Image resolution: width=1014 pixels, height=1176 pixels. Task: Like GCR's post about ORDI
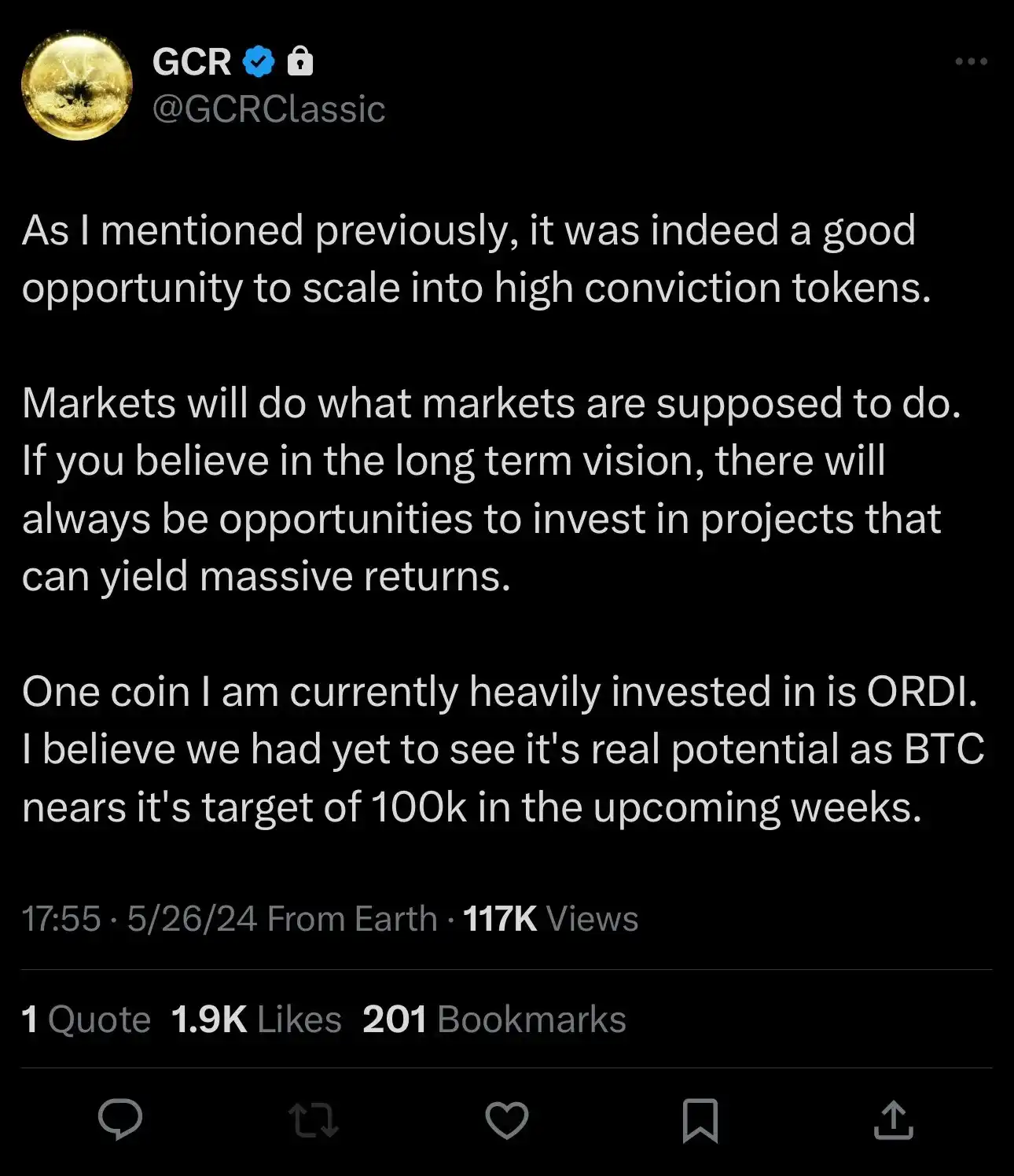pyautogui.click(x=507, y=1119)
